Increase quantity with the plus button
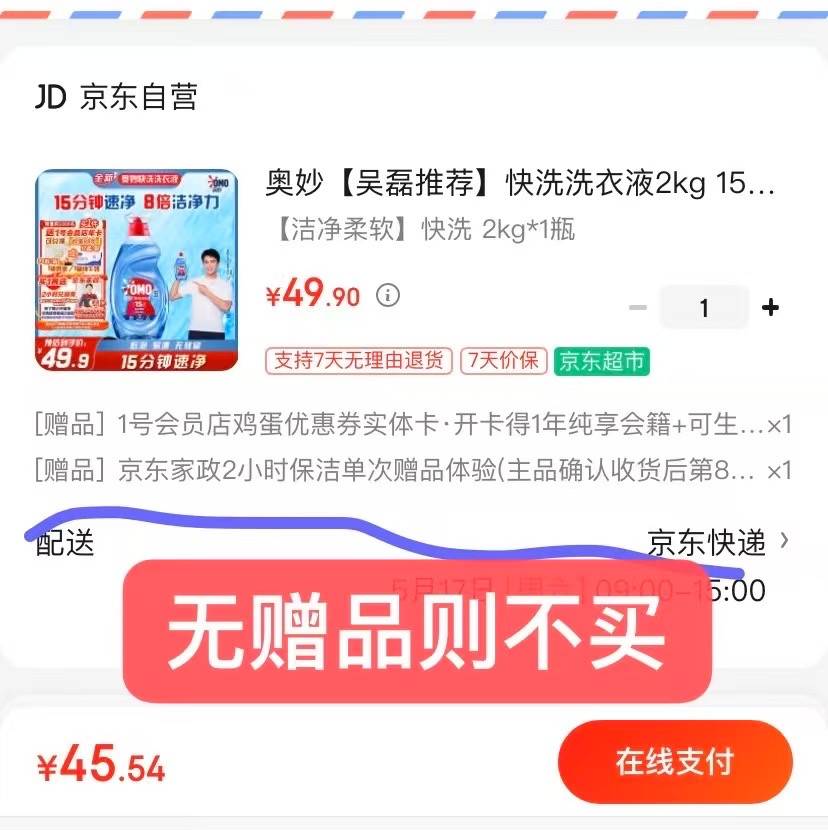This screenshot has height=830, width=828. [770, 308]
